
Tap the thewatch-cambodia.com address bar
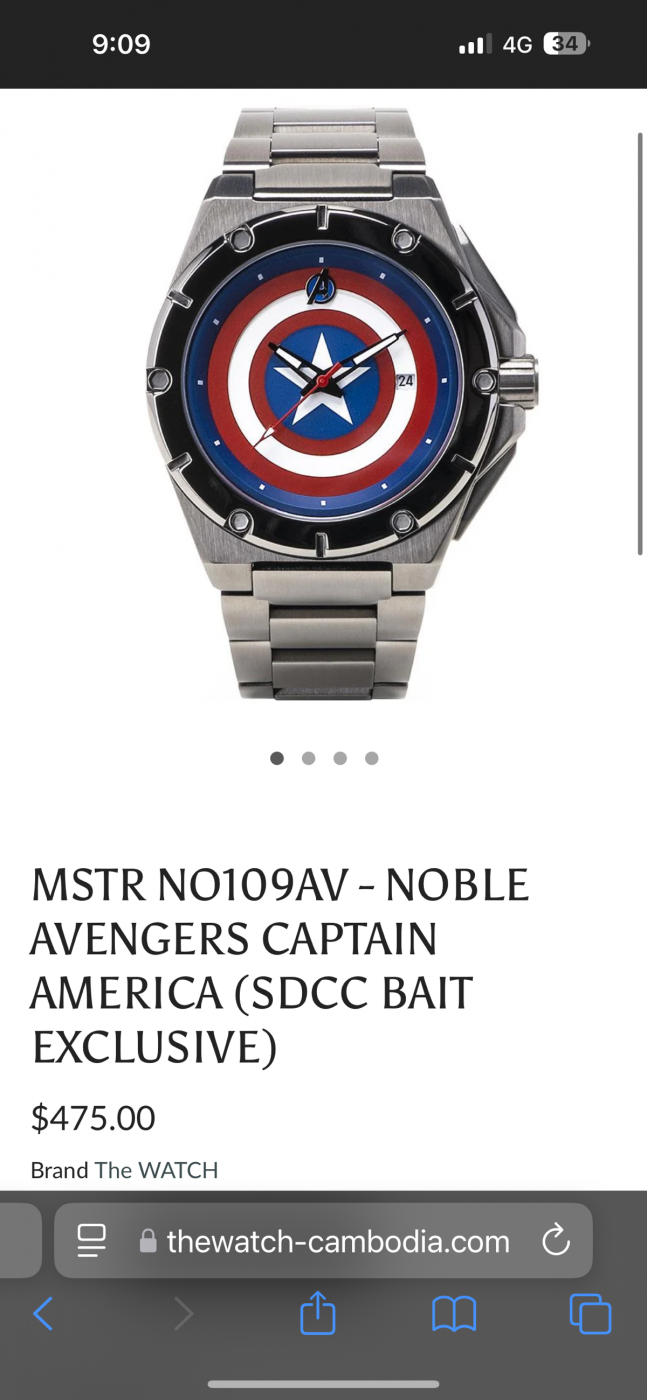(323, 1241)
